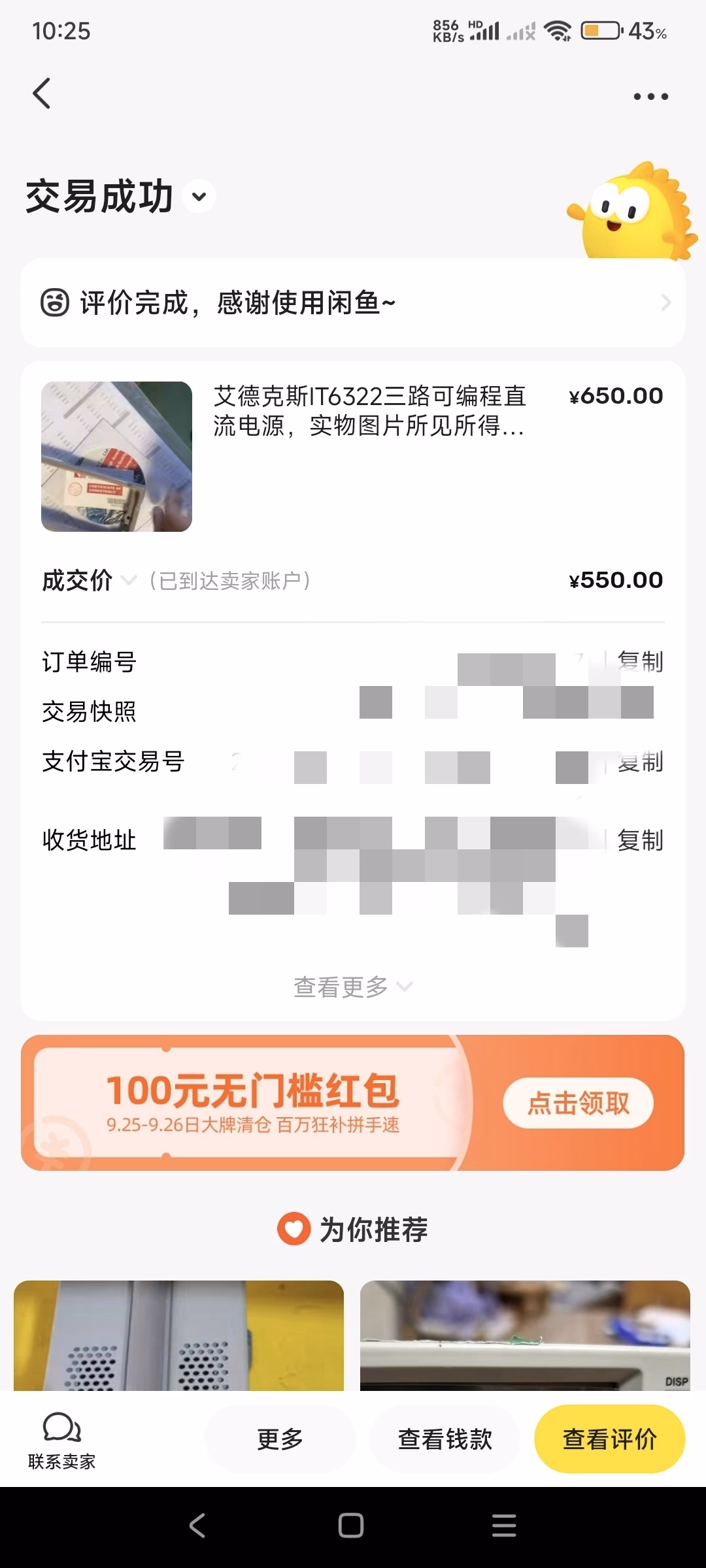Copy the 收货地址 shipping address
The height and width of the screenshot is (1568, 706).
[x=639, y=840]
